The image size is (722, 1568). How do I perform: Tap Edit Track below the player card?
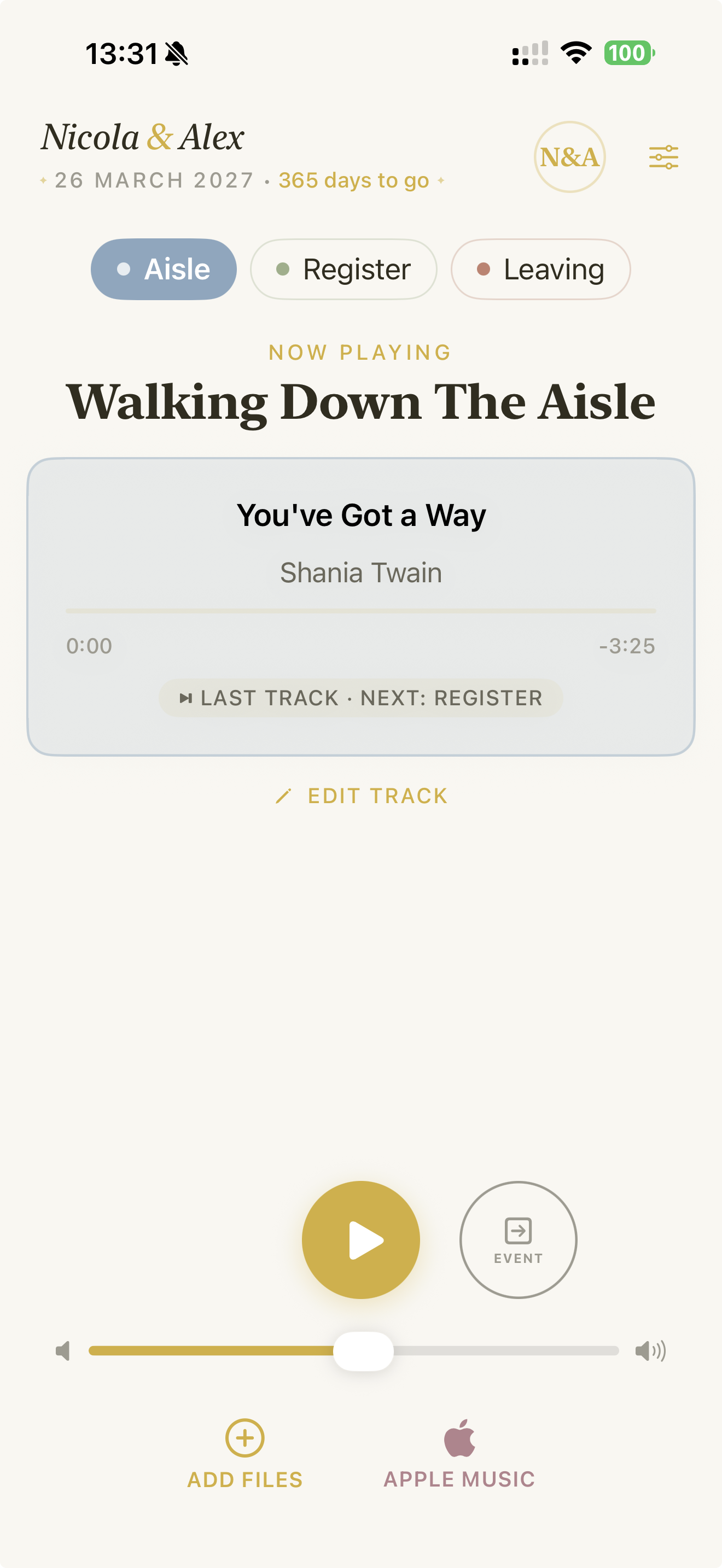click(x=361, y=795)
